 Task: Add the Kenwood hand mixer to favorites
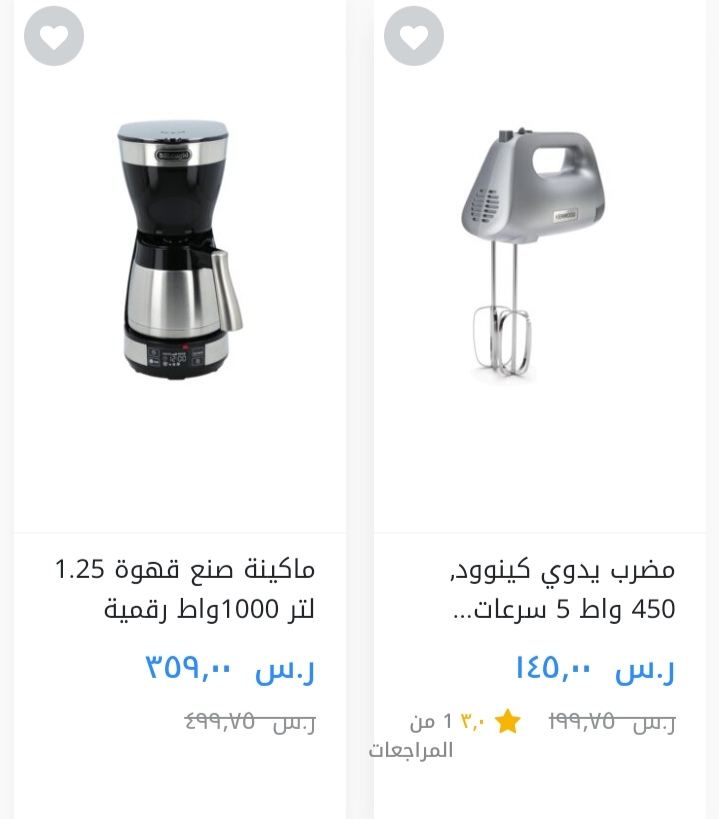pos(413,37)
